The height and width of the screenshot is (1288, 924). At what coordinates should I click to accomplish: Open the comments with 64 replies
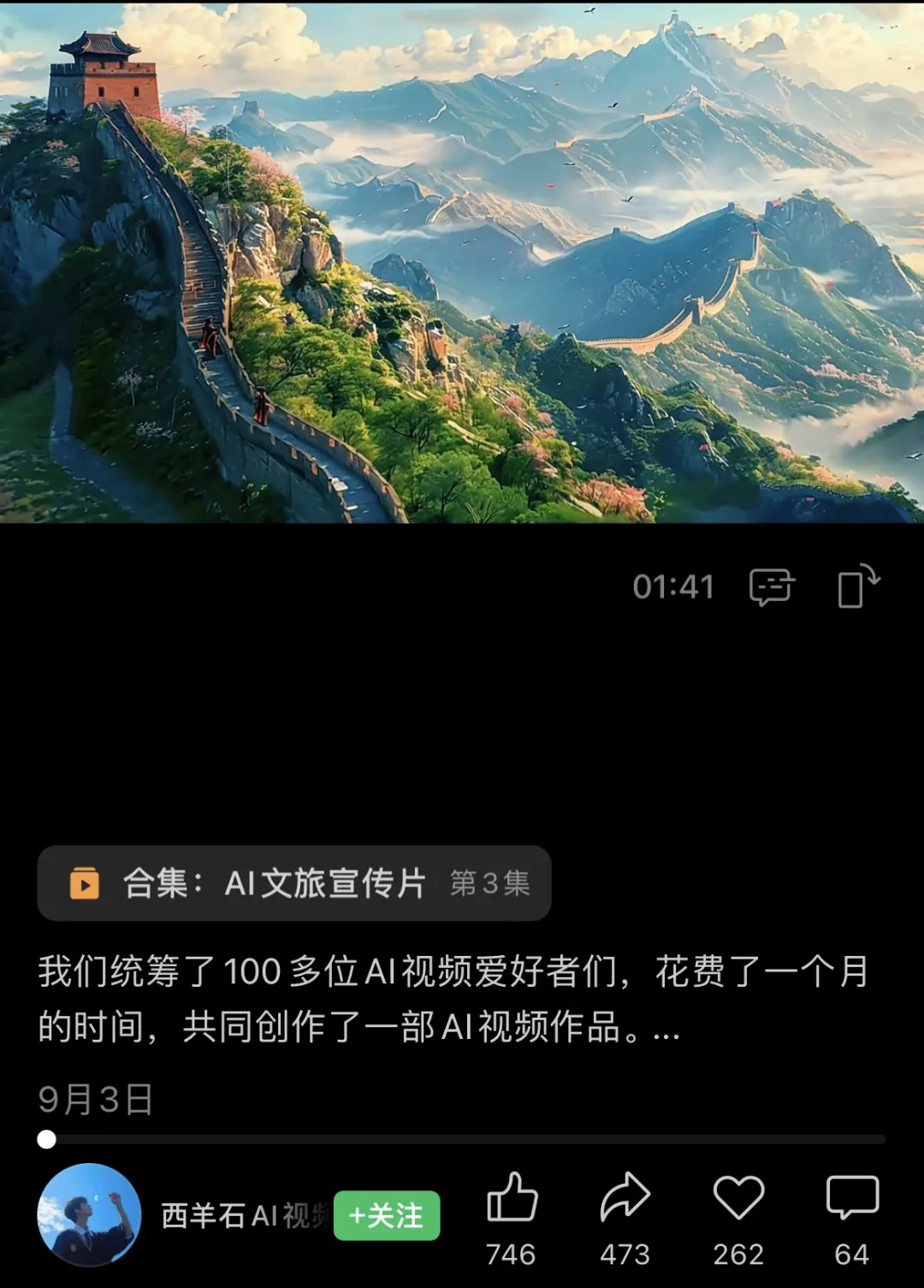(x=852, y=1198)
